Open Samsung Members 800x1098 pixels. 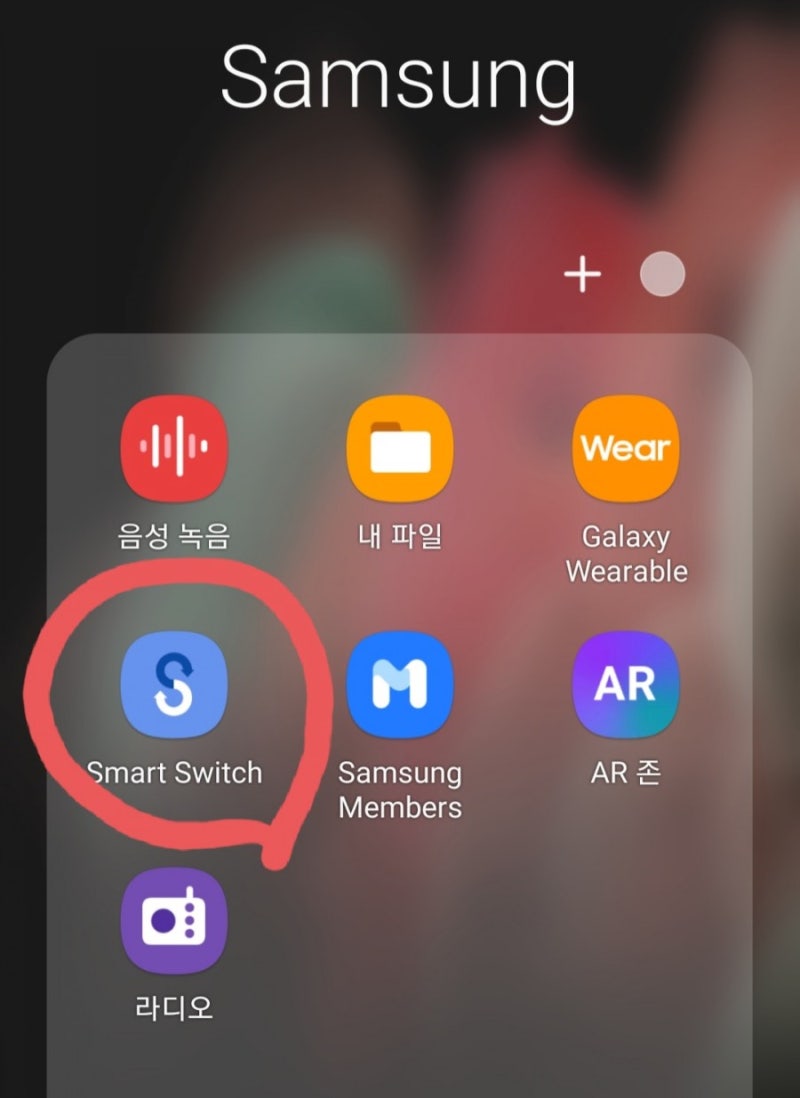[x=400, y=684]
